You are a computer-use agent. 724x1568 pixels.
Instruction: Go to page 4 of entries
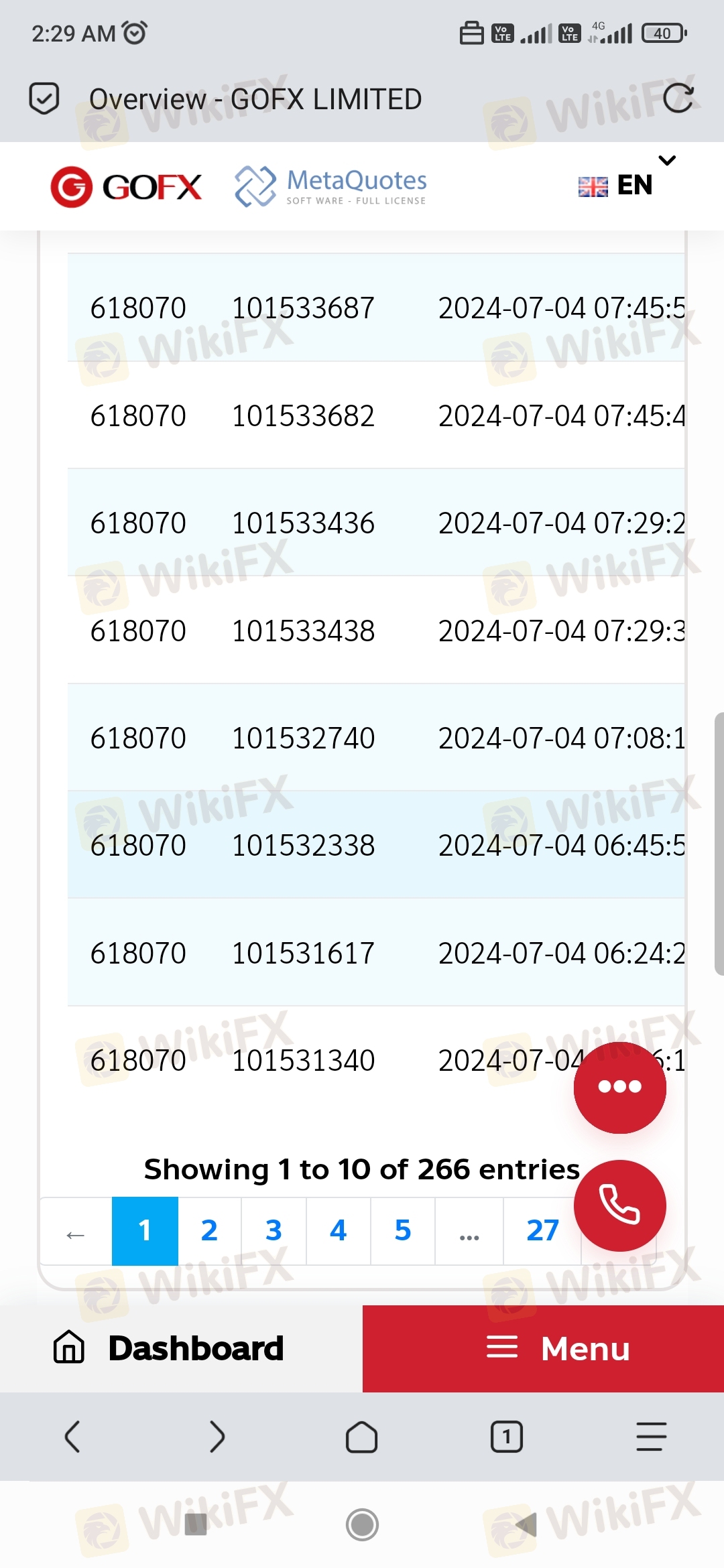[338, 1230]
